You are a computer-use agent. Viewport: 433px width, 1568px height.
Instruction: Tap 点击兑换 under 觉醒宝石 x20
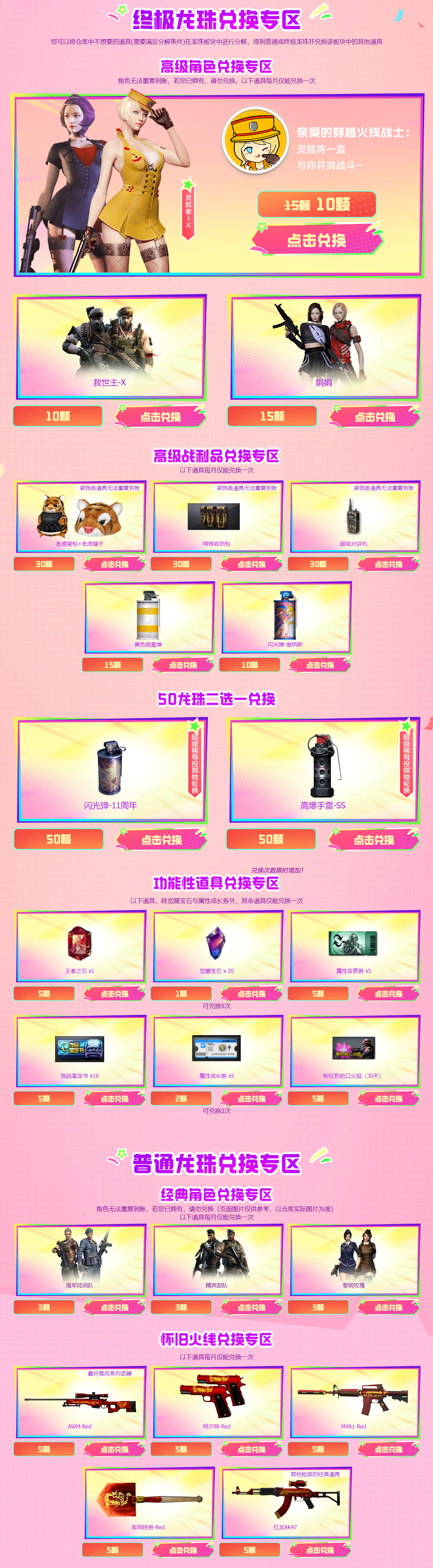point(251,993)
